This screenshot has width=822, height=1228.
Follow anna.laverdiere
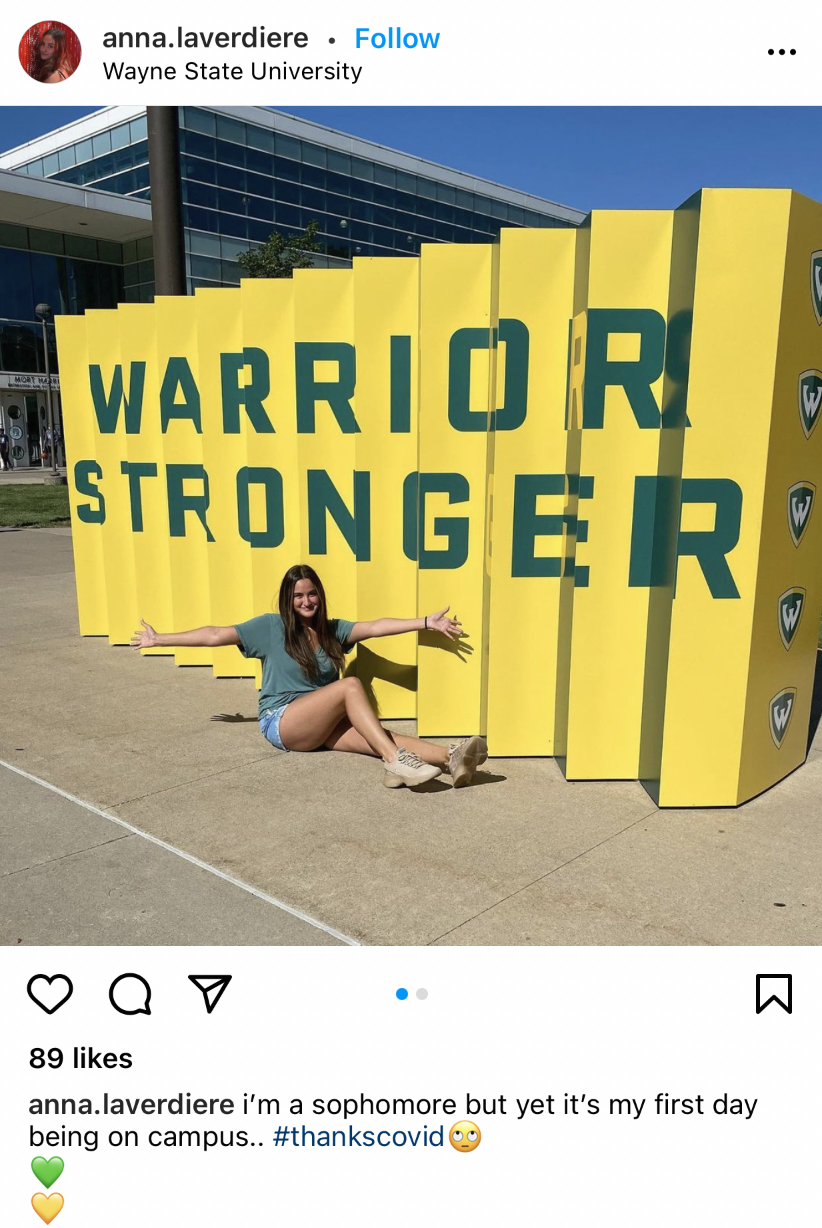point(397,39)
